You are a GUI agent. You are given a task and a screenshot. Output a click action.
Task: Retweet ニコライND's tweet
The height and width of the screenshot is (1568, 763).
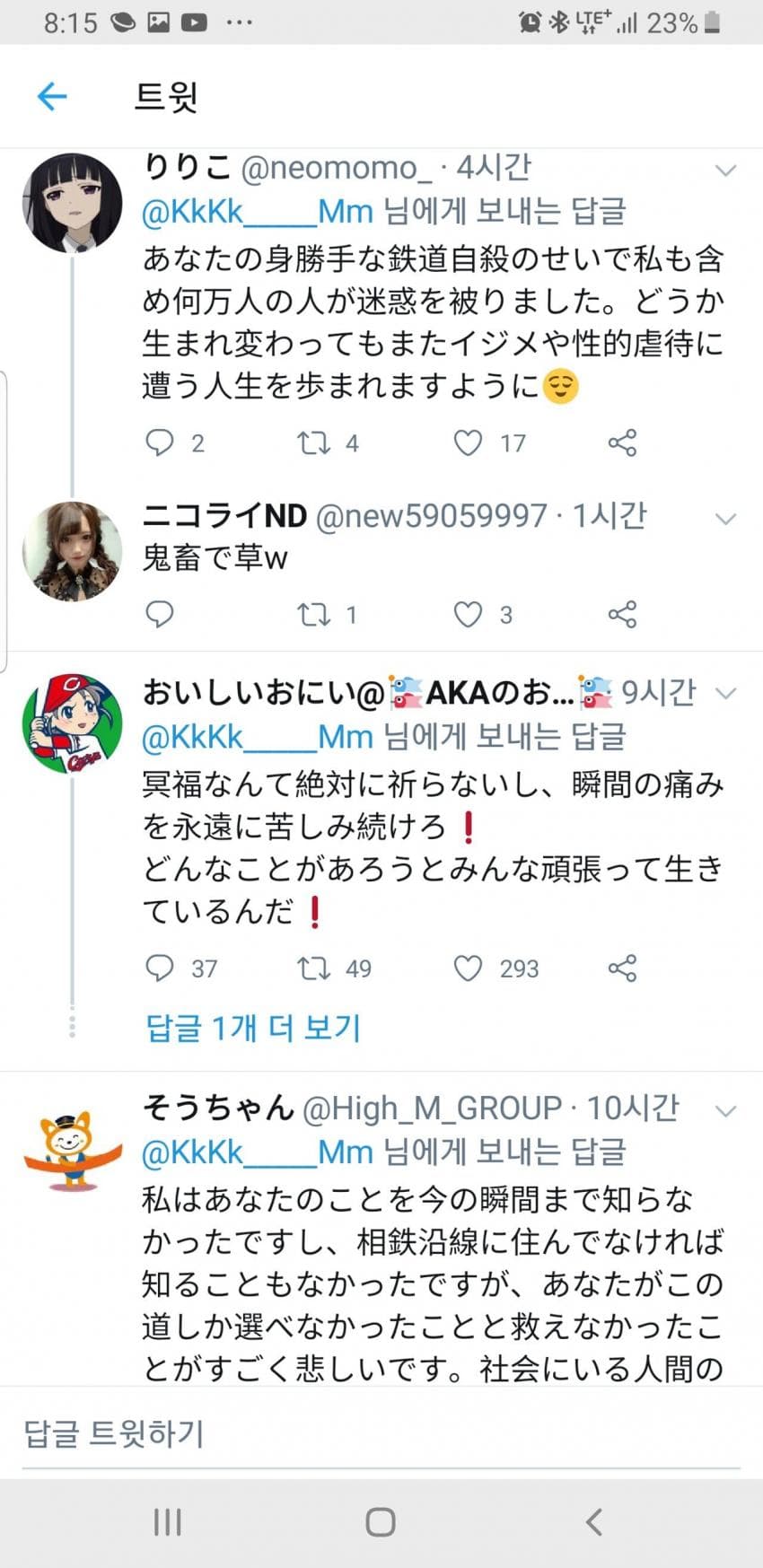[x=314, y=615]
